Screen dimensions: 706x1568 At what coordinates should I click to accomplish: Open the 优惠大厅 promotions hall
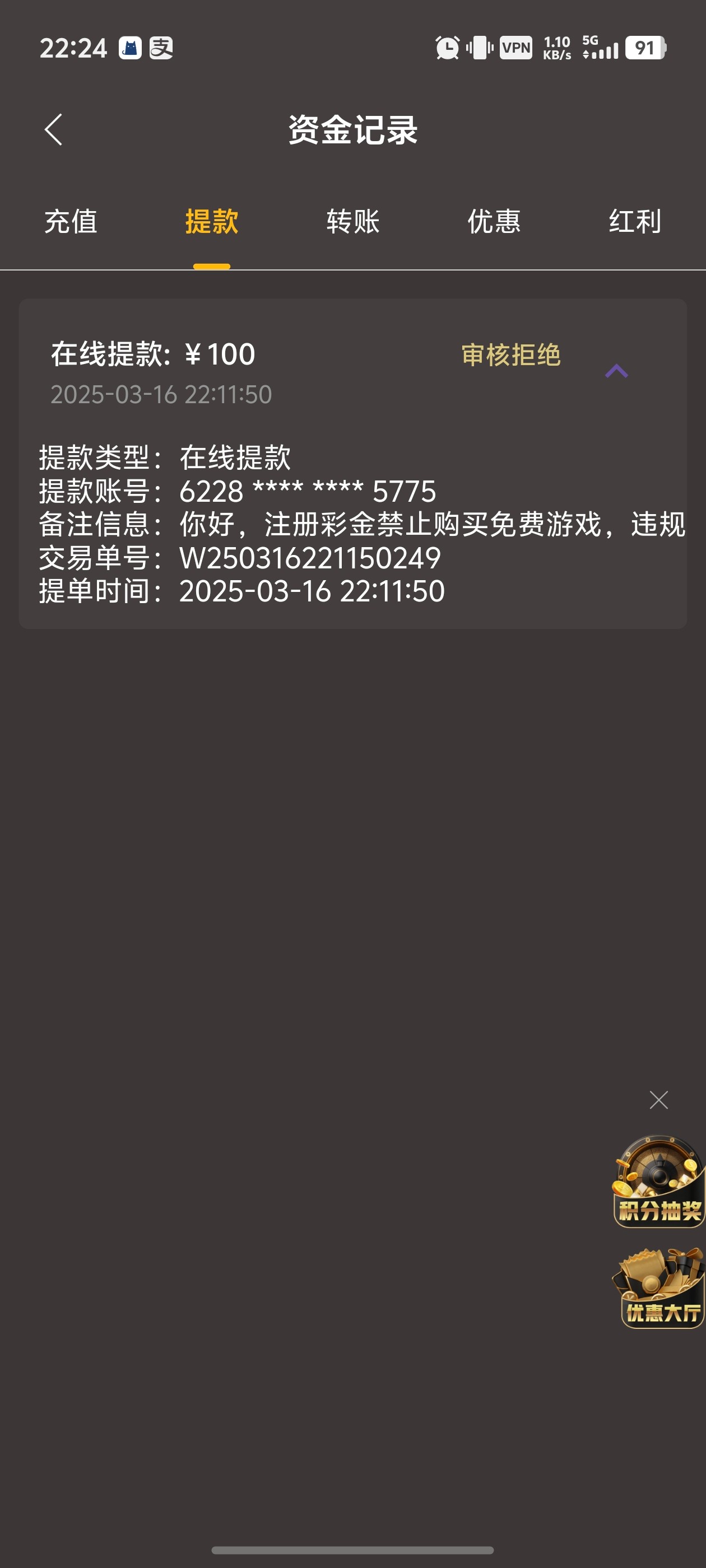[659, 1287]
